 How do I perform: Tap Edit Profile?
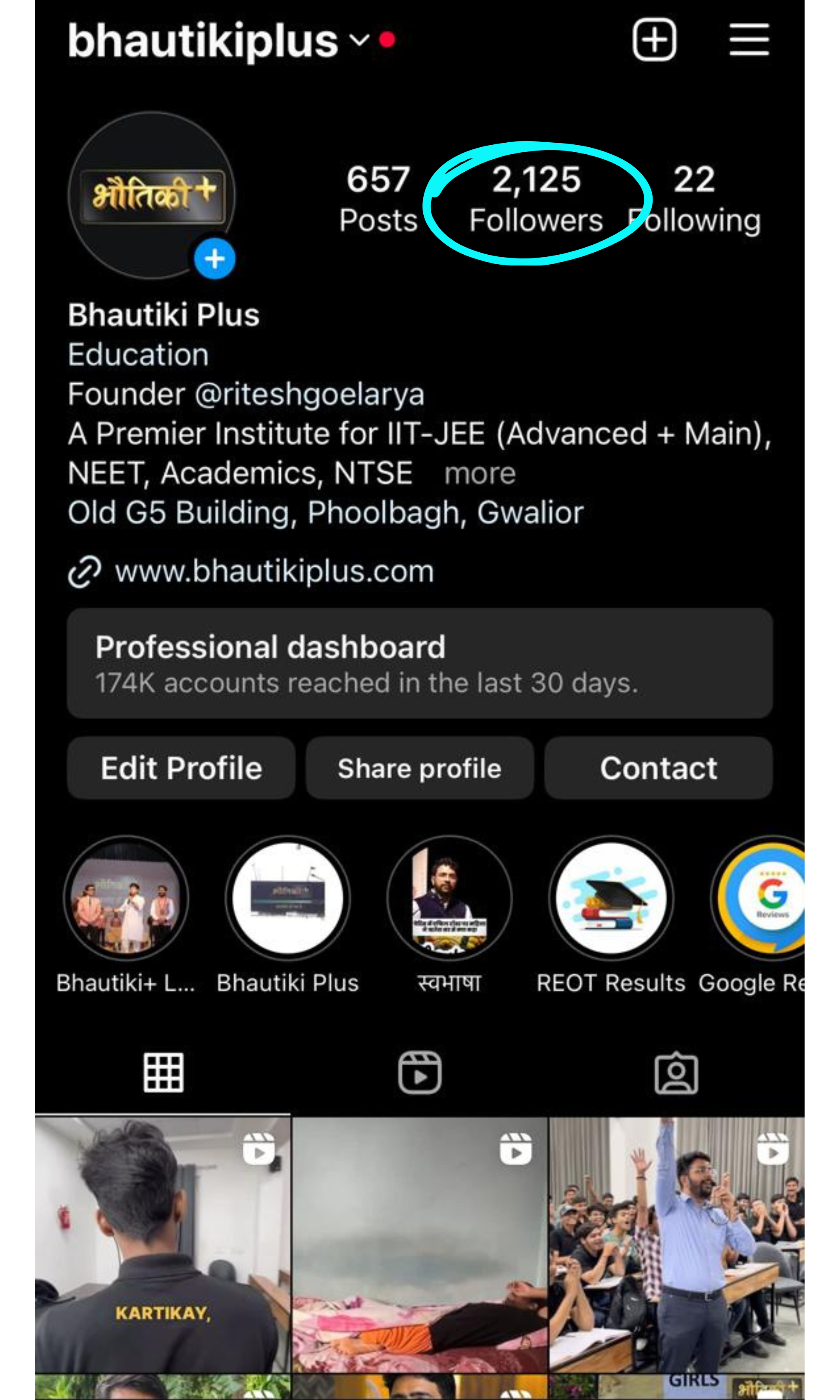[x=181, y=768]
